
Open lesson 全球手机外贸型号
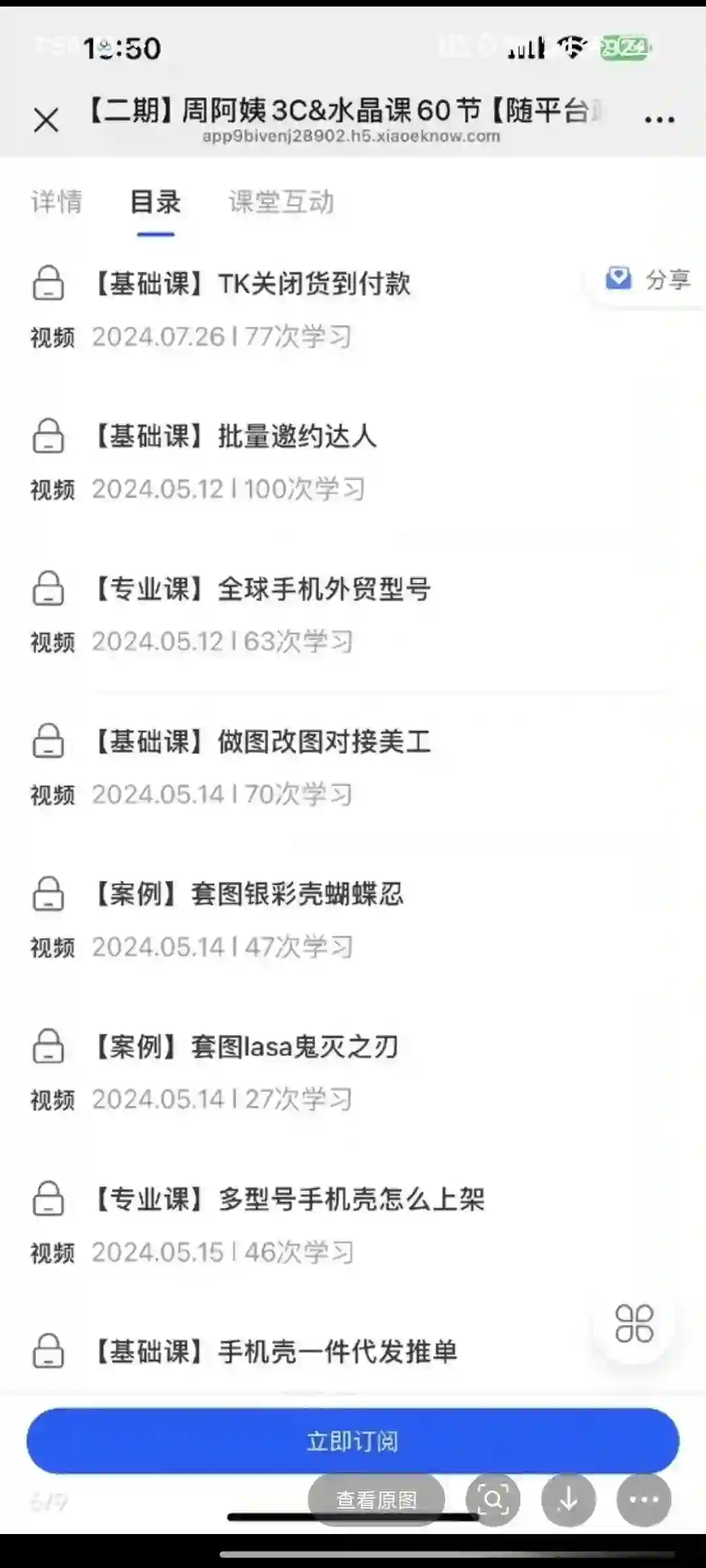(353, 614)
